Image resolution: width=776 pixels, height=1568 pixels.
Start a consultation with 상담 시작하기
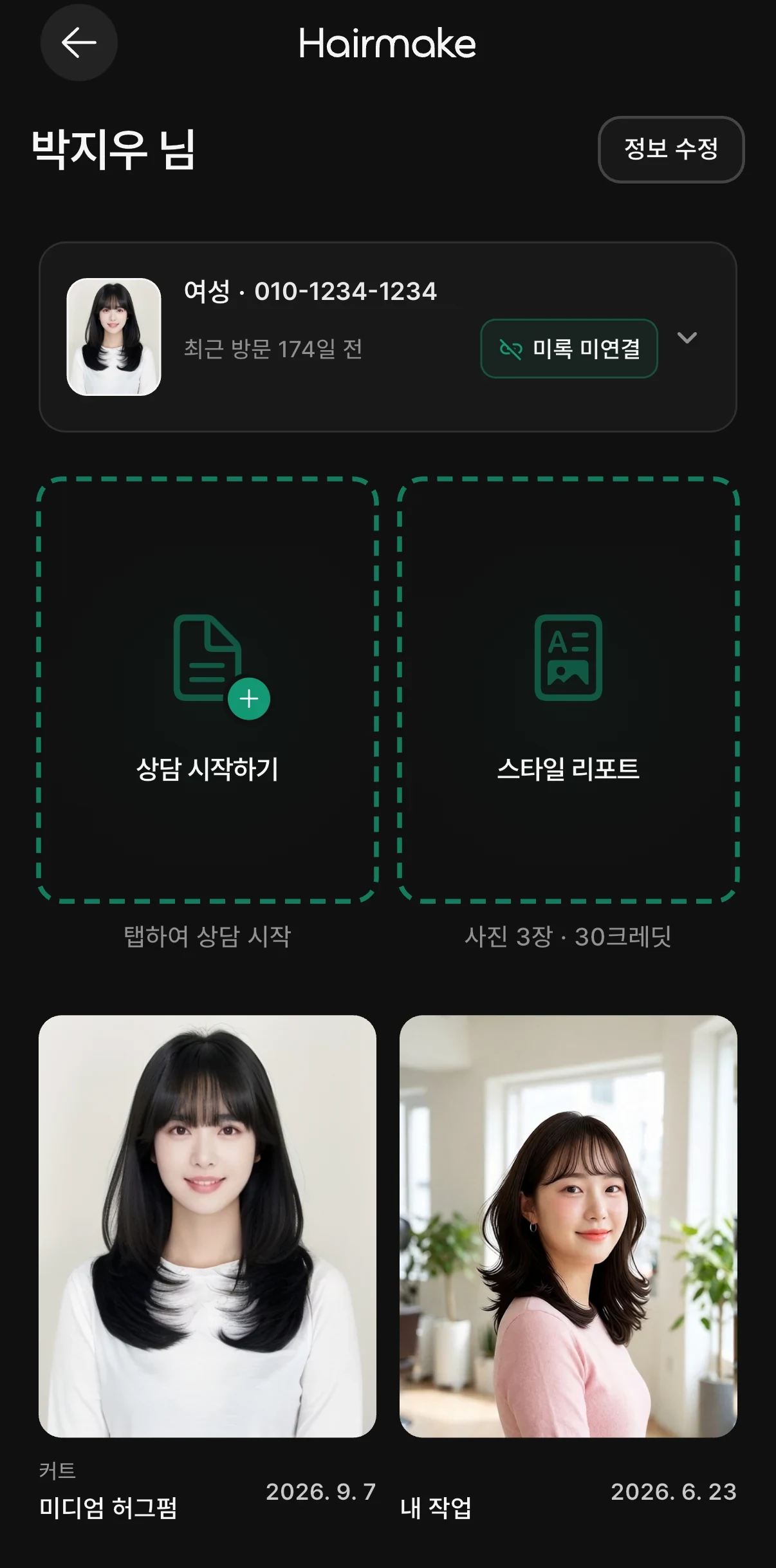click(x=207, y=690)
